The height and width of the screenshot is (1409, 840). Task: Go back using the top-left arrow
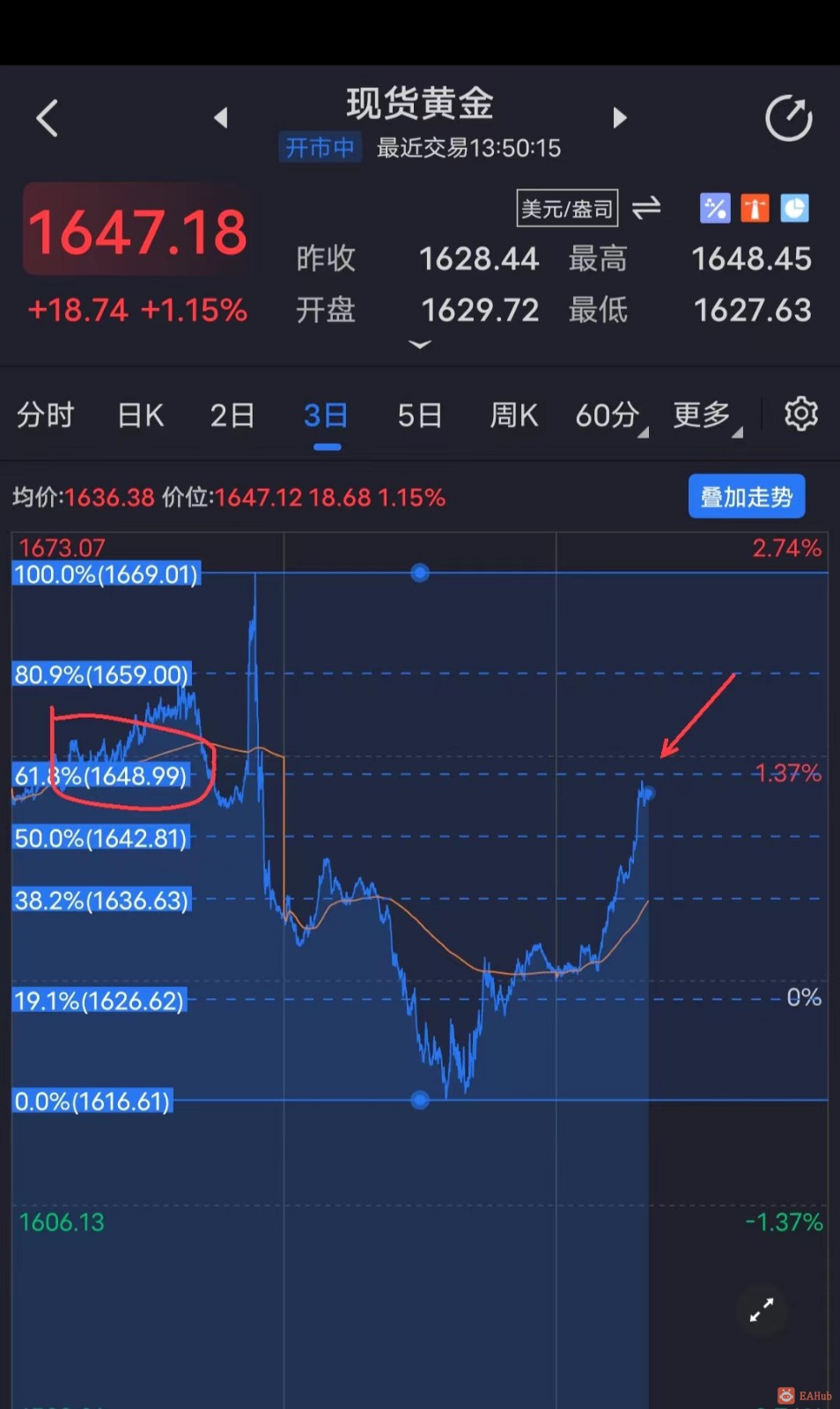click(48, 118)
